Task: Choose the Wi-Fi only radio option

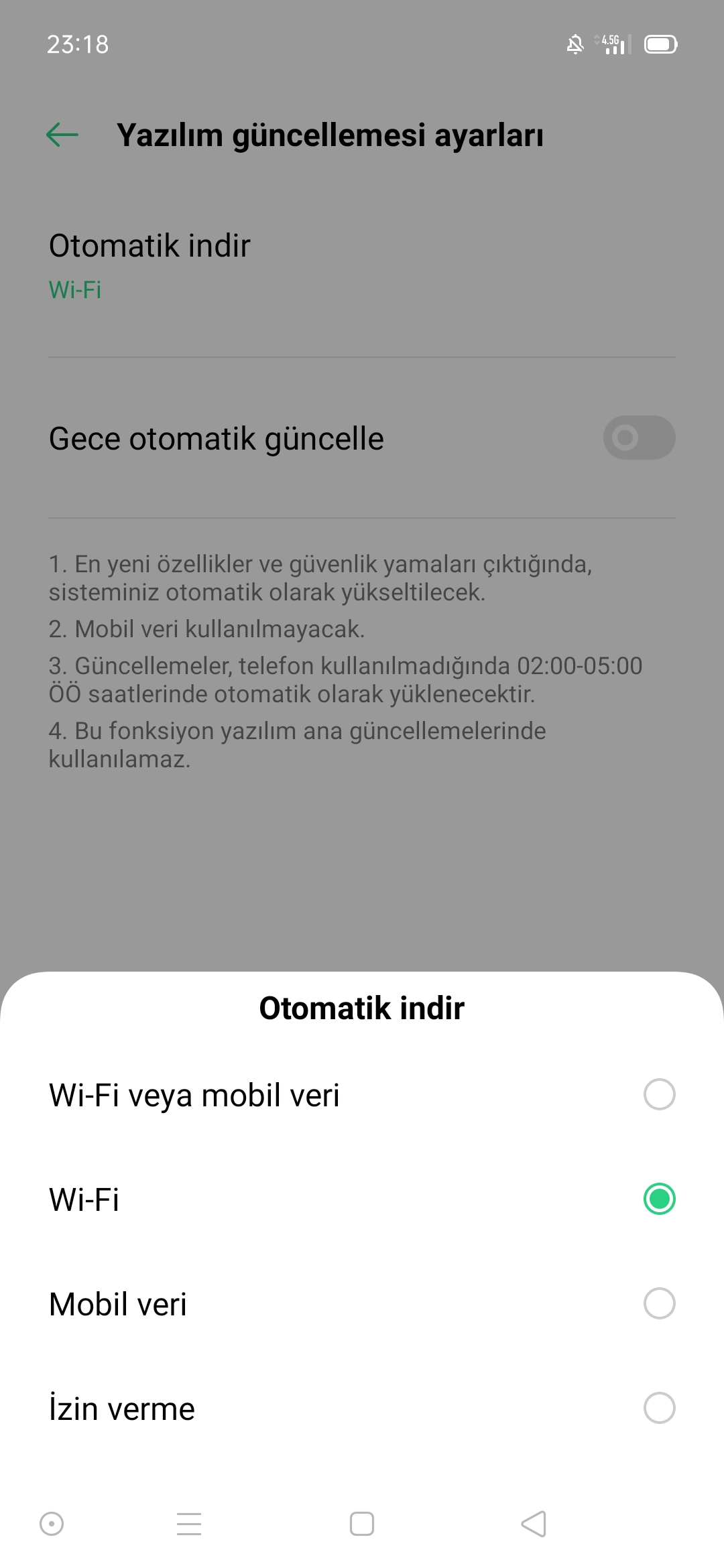Action: tap(362, 1199)
